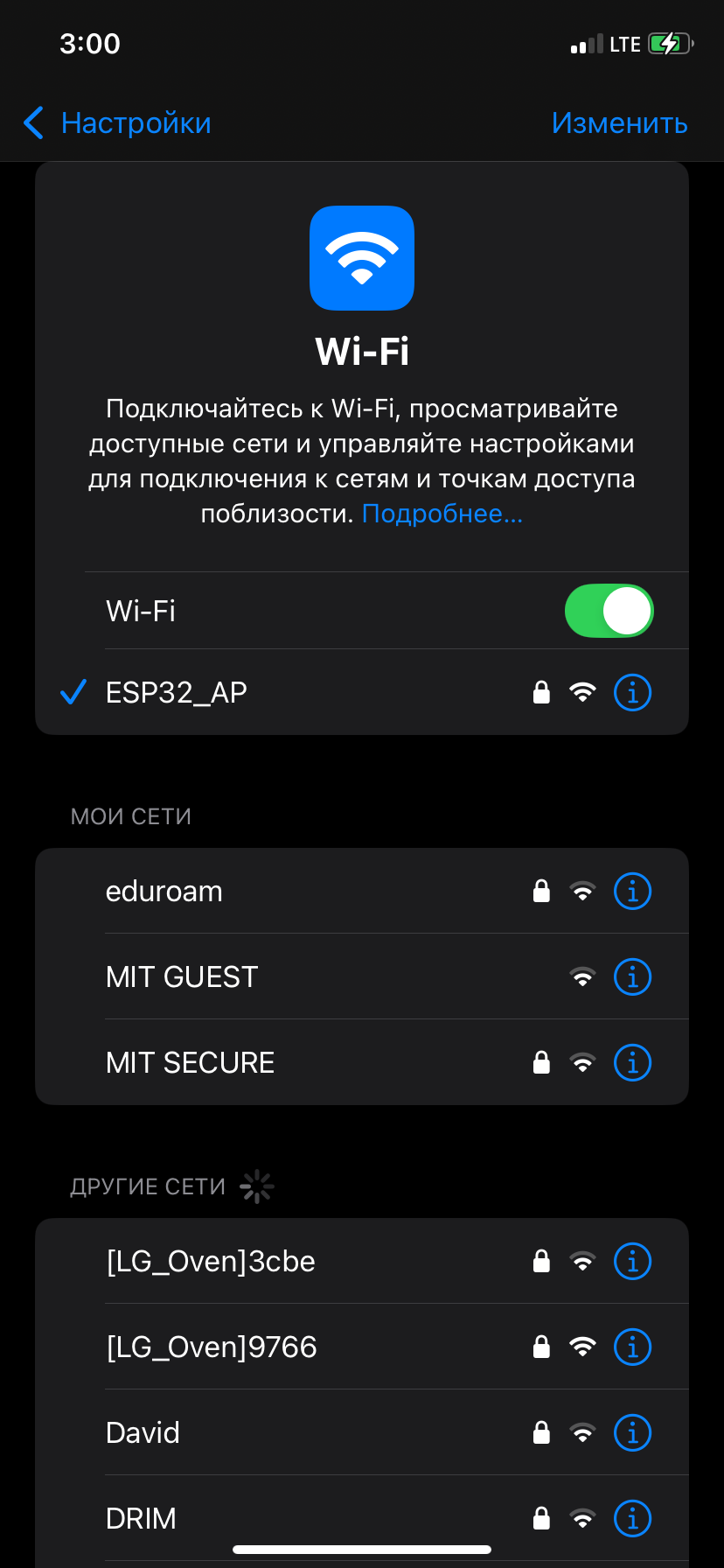Tap the signal strength icon for MIT GUEST

pyautogui.click(x=583, y=976)
